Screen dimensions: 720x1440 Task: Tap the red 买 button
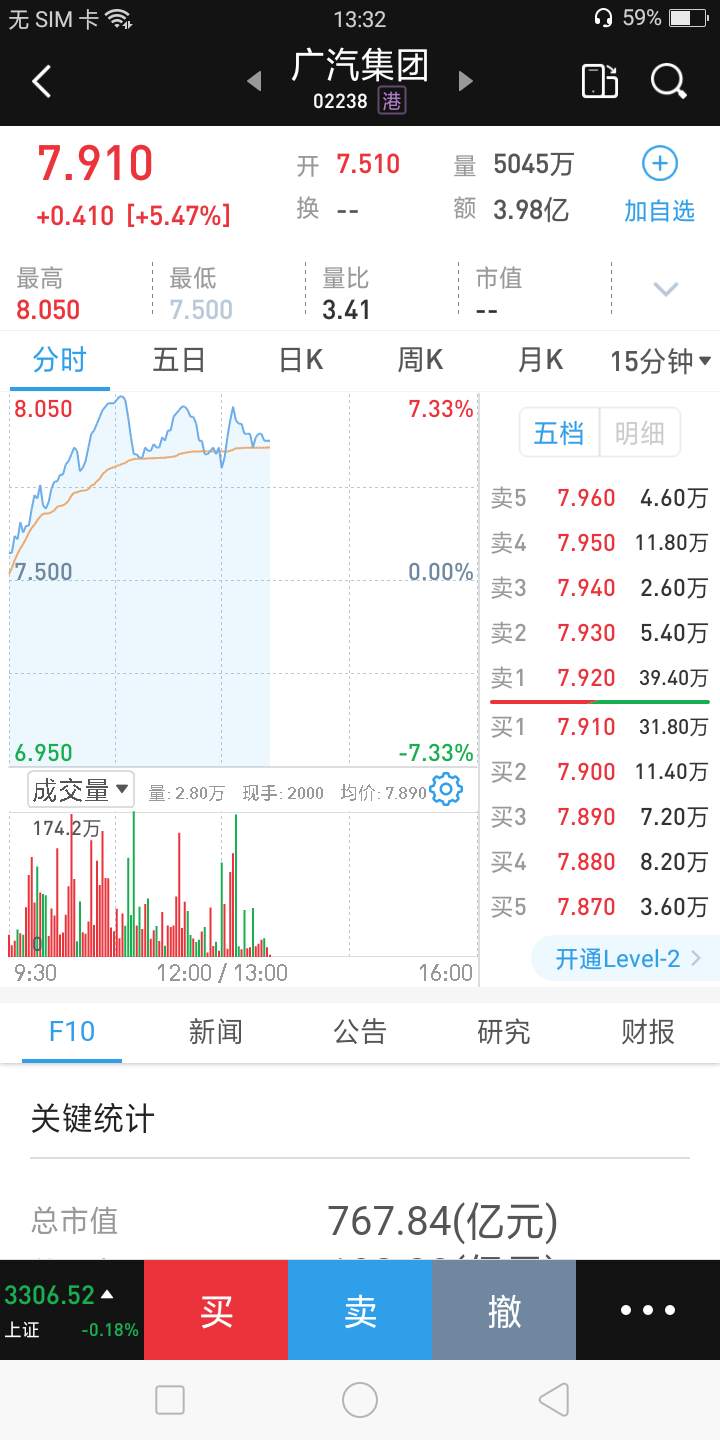click(216, 1310)
